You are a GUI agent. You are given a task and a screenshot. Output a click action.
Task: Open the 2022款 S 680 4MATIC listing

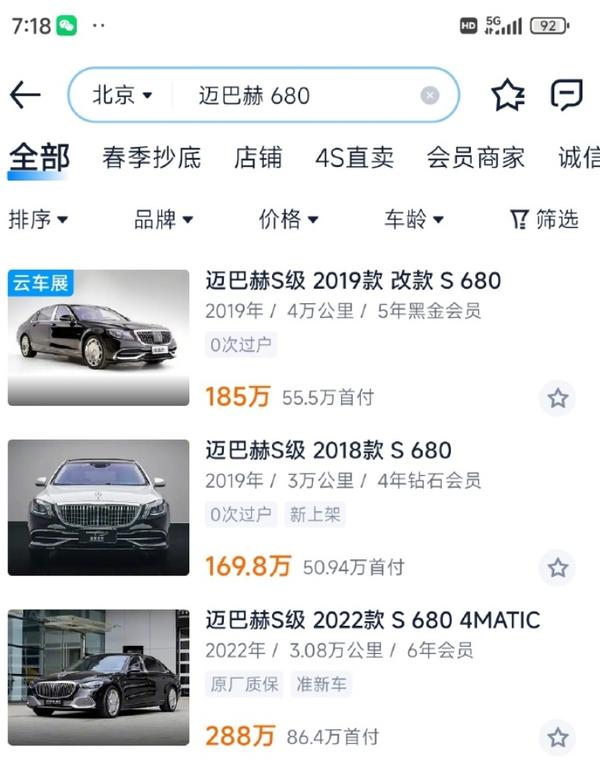372,620
